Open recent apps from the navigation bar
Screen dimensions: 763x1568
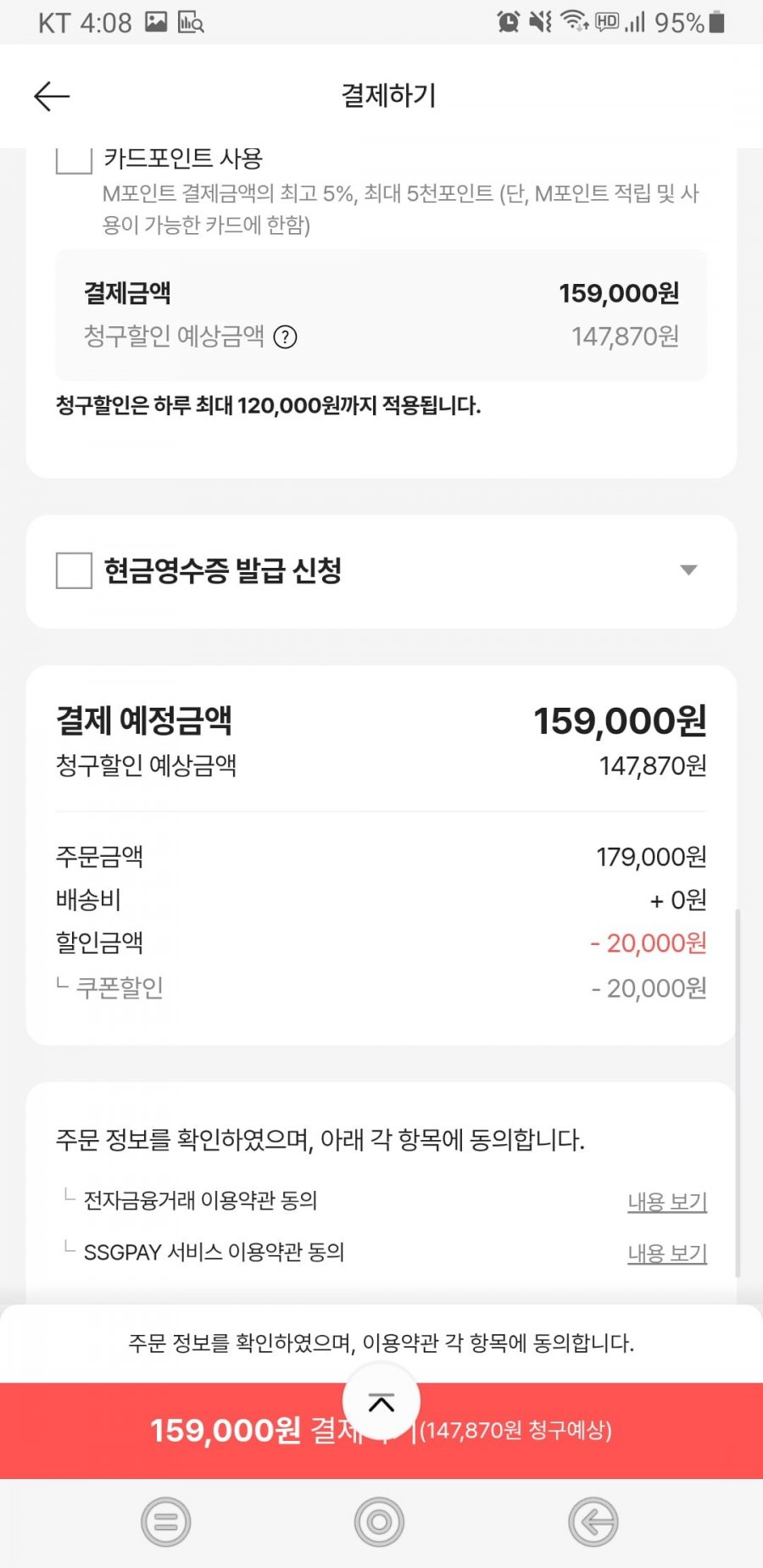(x=166, y=1522)
